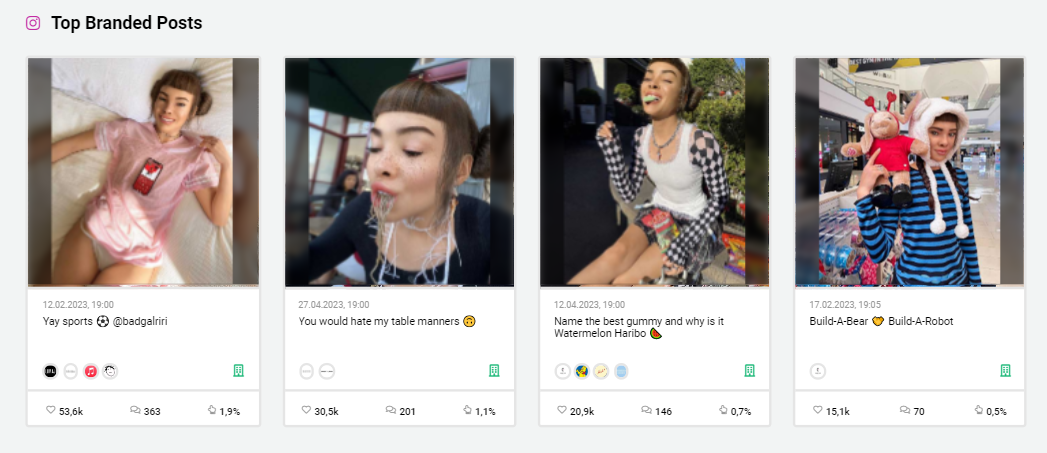Screen dimensions: 1047x453
Task: Tap the brand icon on Build-A-Bear post
Action: click(x=818, y=371)
